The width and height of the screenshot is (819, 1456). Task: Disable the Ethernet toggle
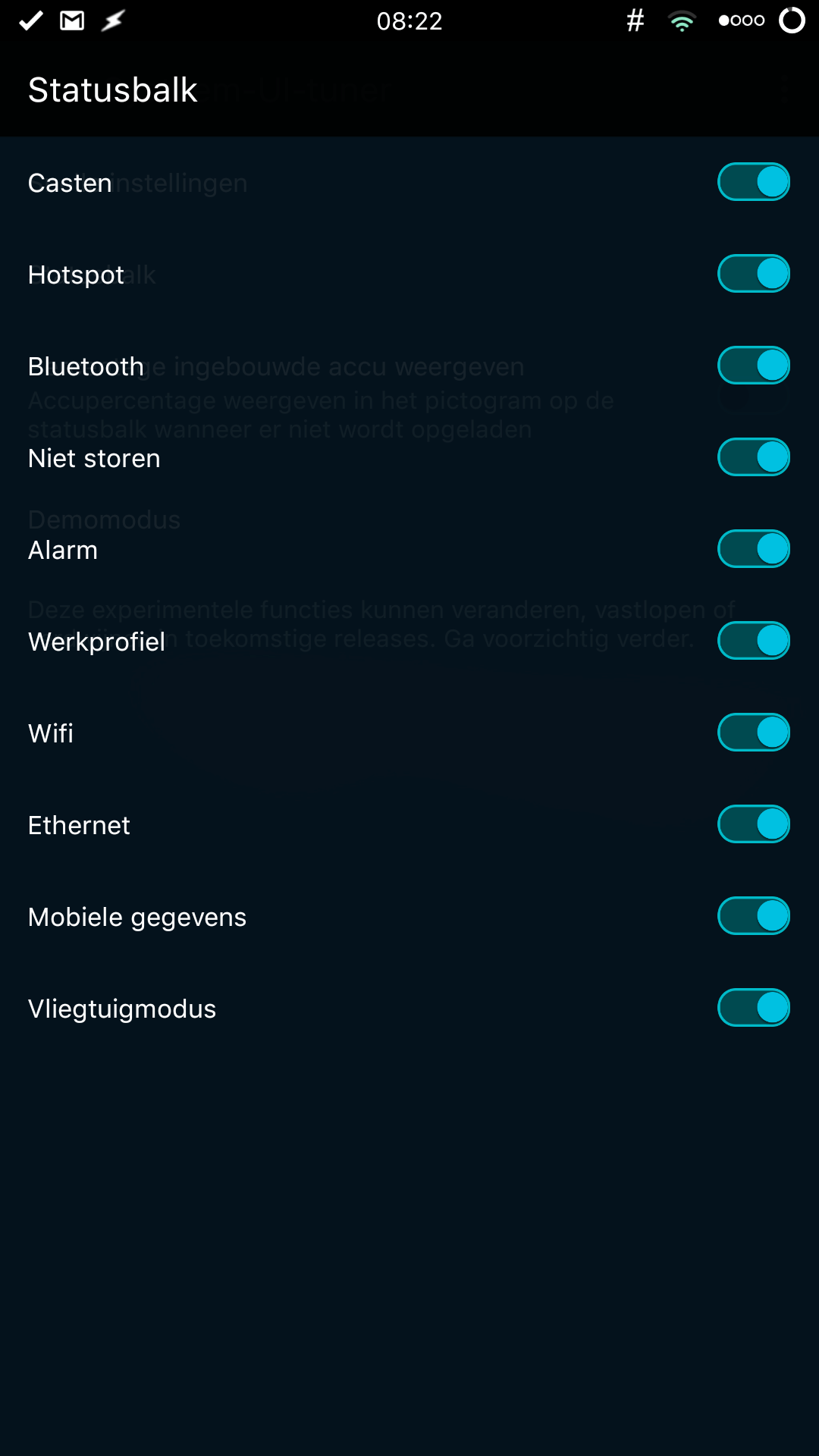click(x=754, y=824)
